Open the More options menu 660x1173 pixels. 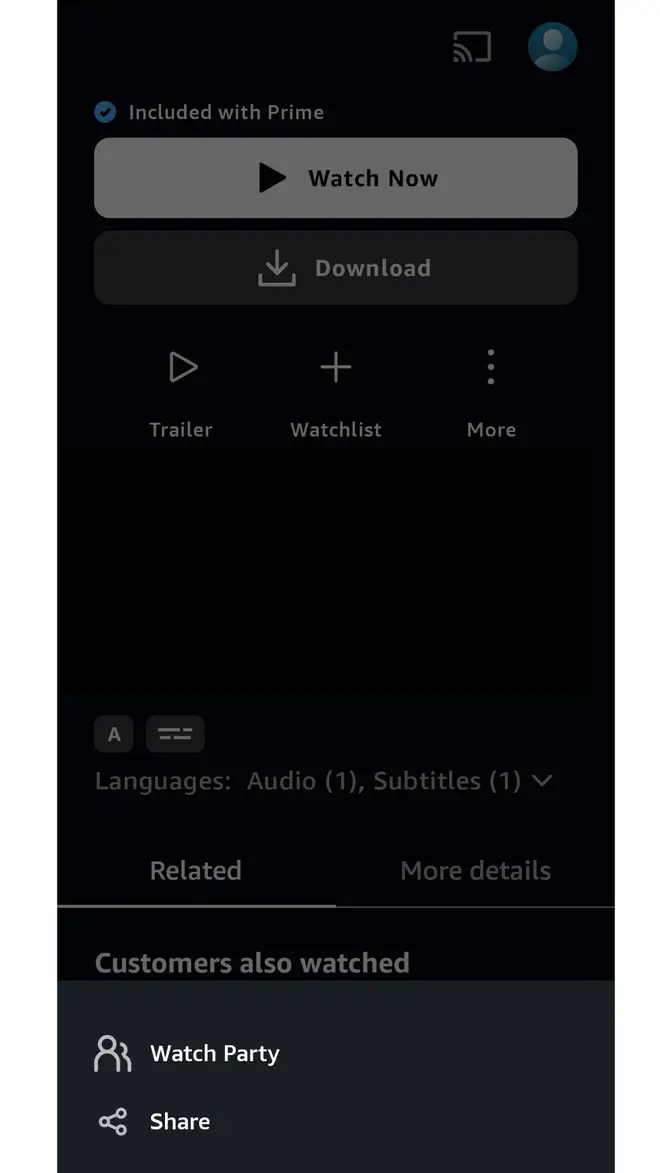point(491,392)
